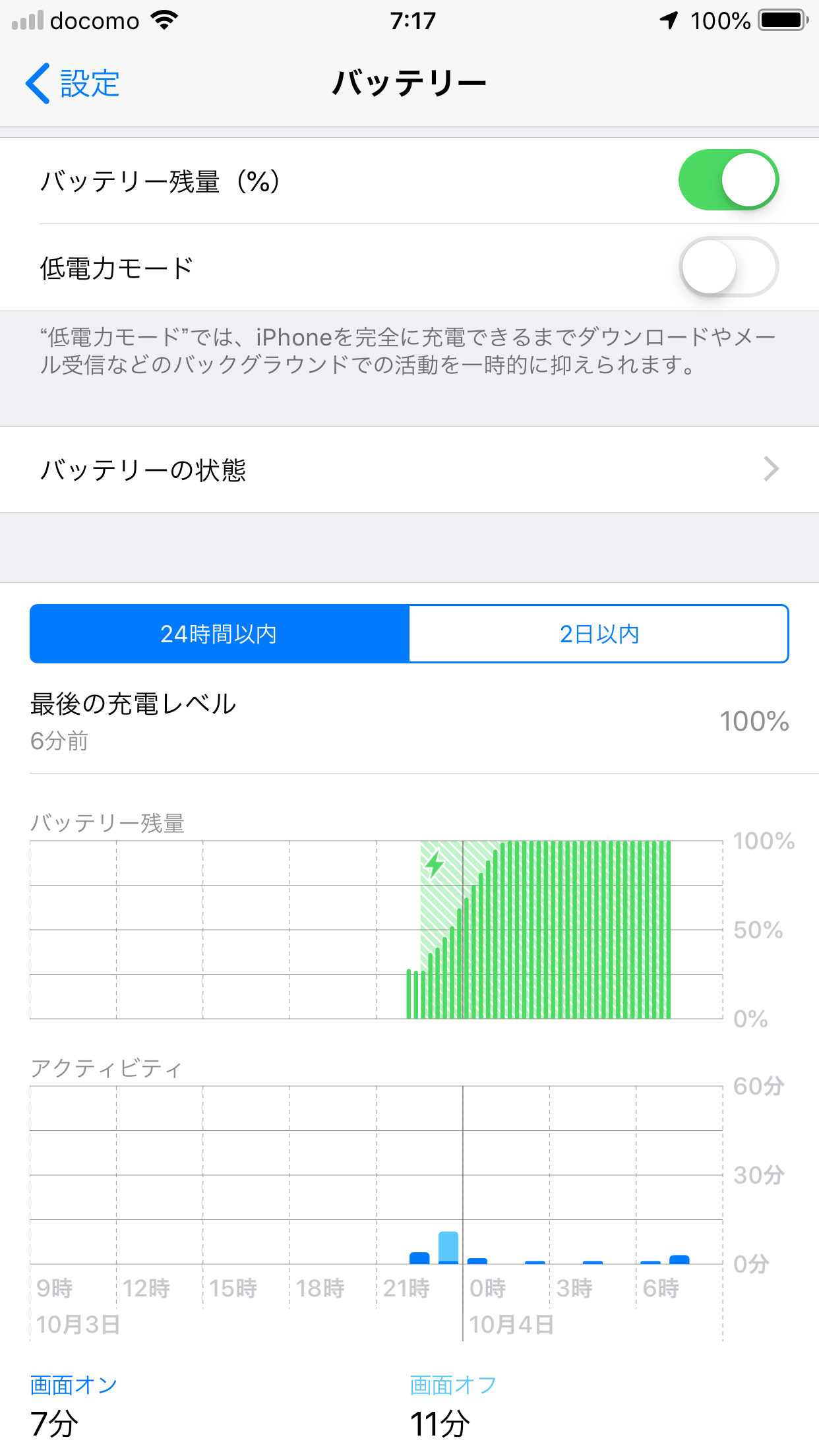Open バッテリーの状態
The image size is (819, 1456).
pyautogui.click(x=409, y=470)
